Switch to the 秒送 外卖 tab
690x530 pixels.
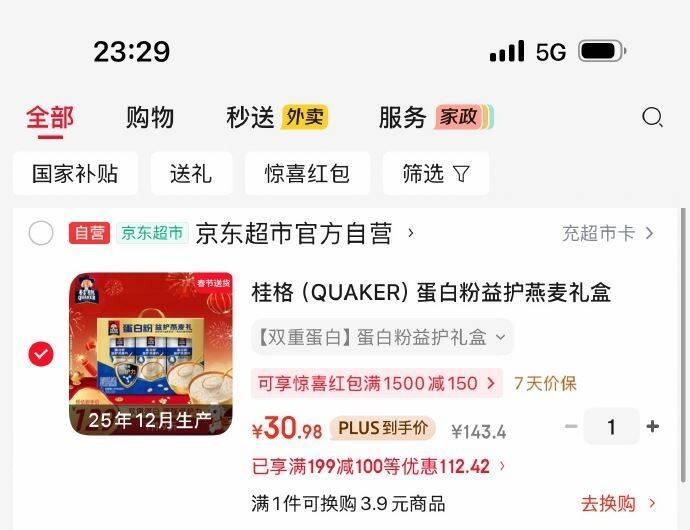click(x=276, y=118)
